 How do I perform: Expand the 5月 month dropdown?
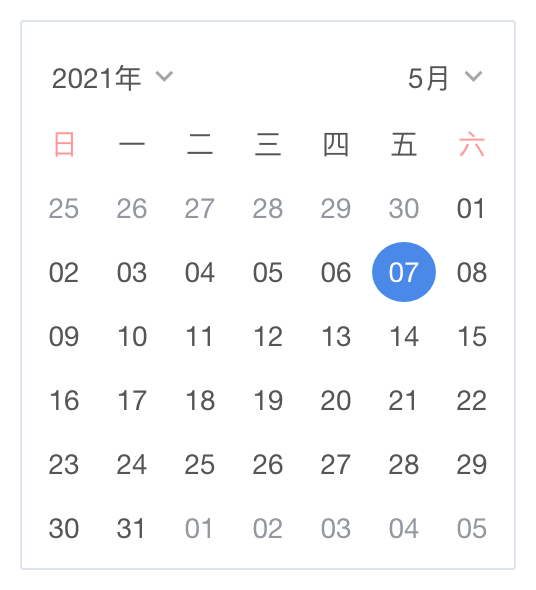coord(445,78)
